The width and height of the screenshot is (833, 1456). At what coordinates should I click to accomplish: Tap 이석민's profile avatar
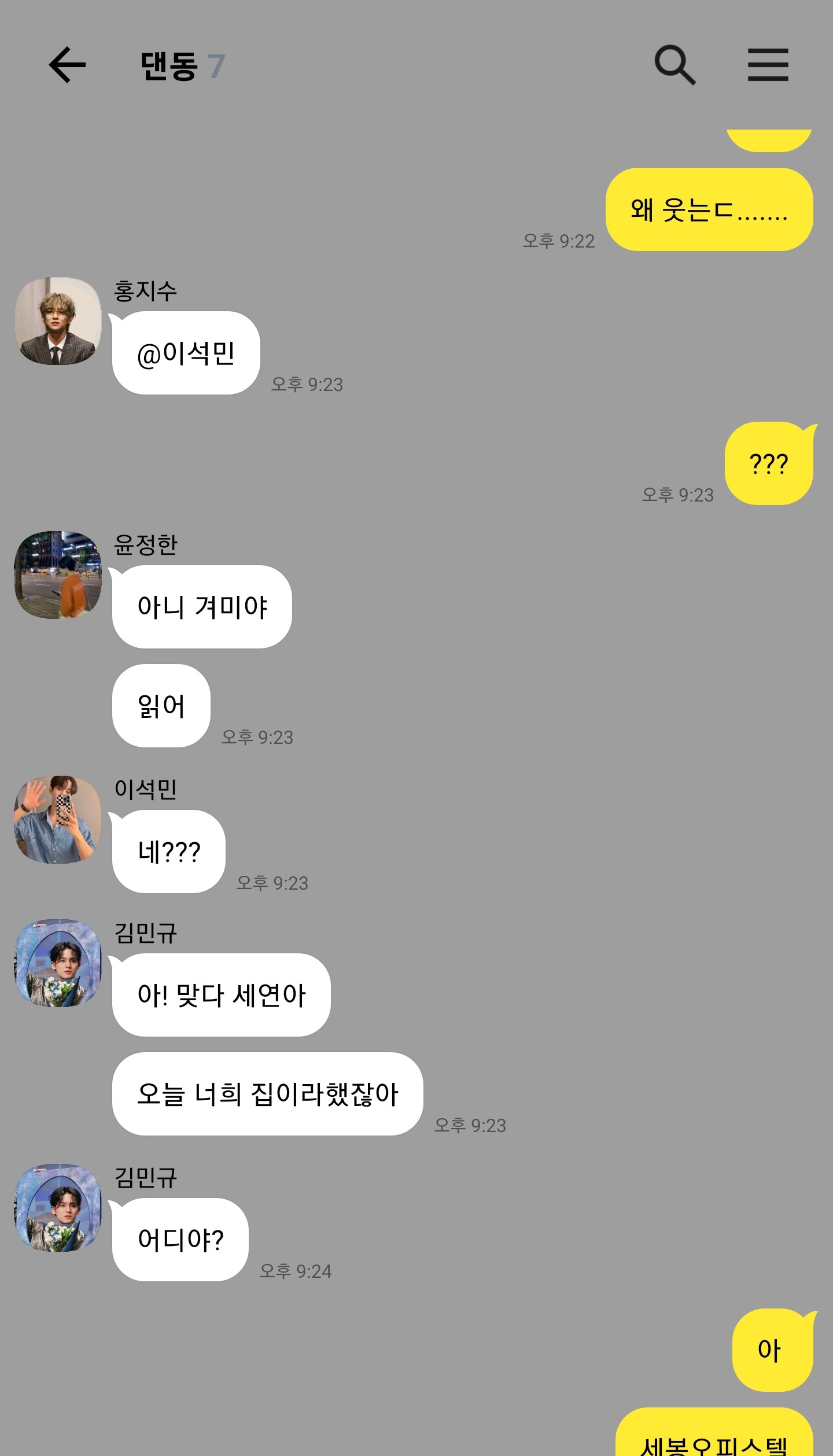click(x=58, y=820)
